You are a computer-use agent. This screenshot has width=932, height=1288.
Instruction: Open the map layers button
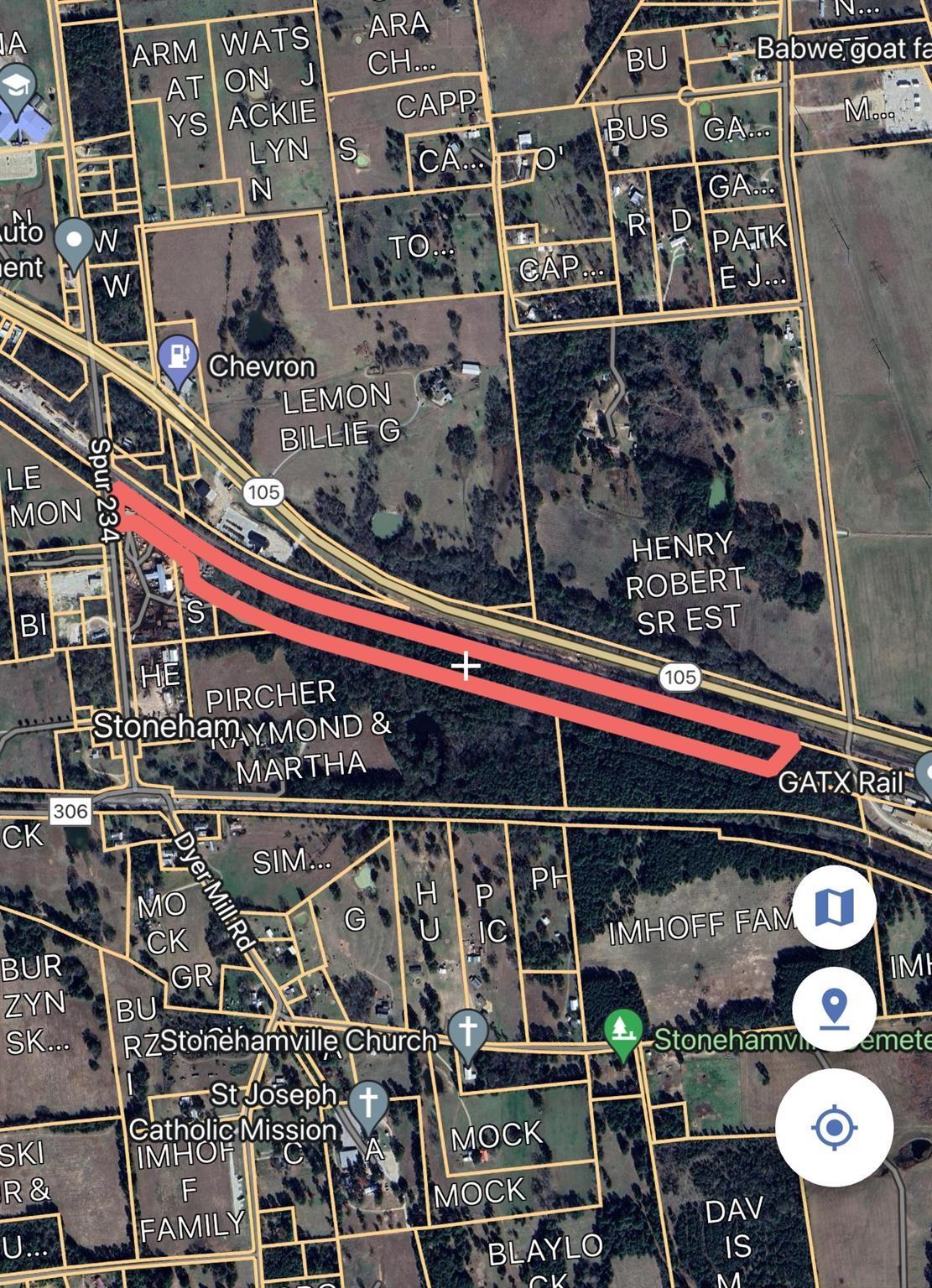click(x=834, y=907)
